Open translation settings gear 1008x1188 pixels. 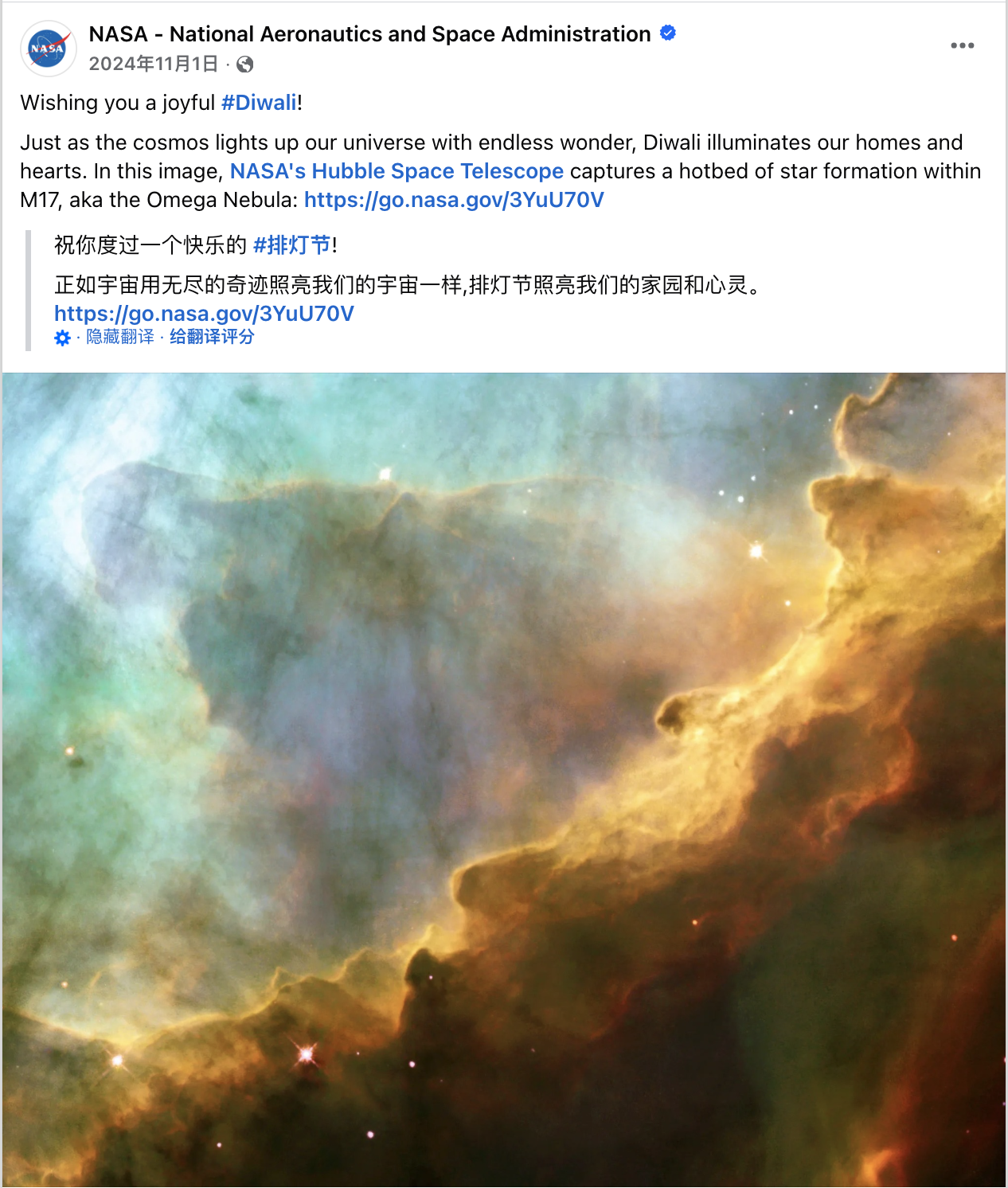pos(63,338)
